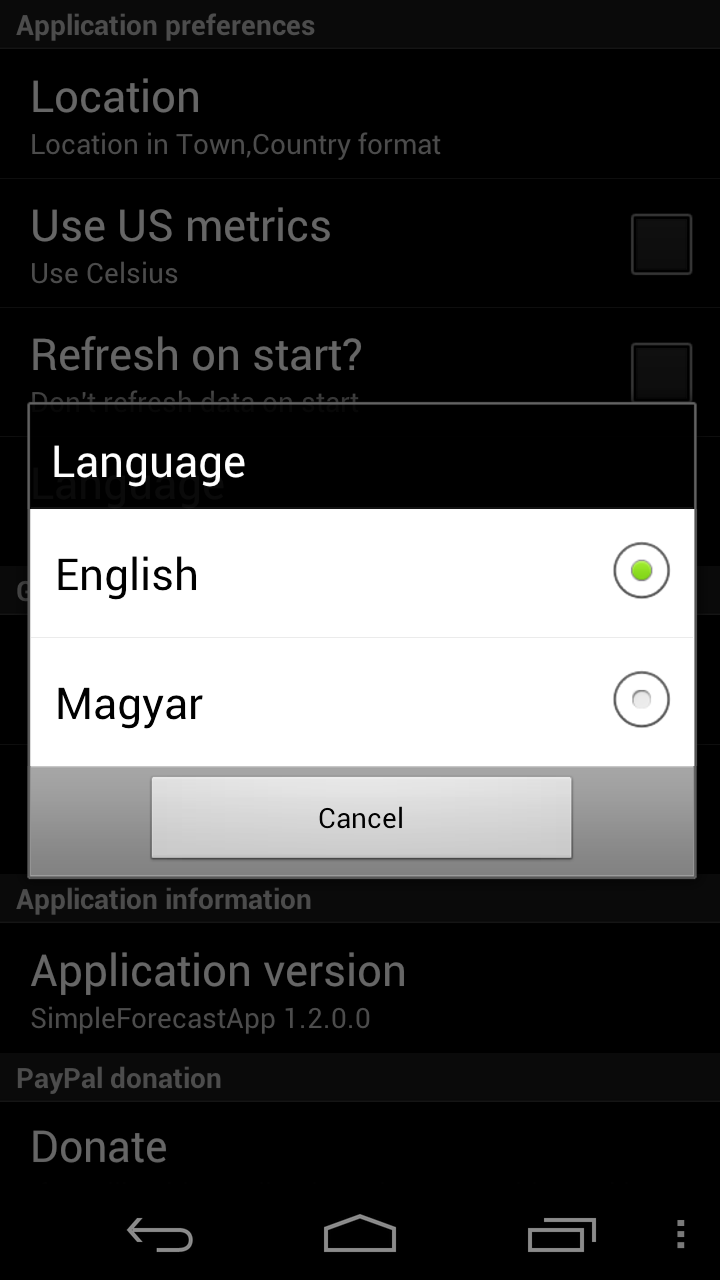
Task: Go to the home screen
Action: point(360,1235)
